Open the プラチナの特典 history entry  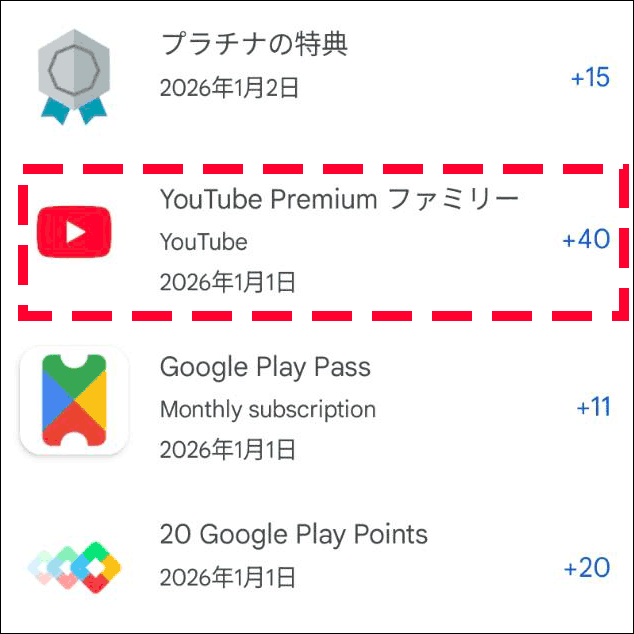coord(254,45)
